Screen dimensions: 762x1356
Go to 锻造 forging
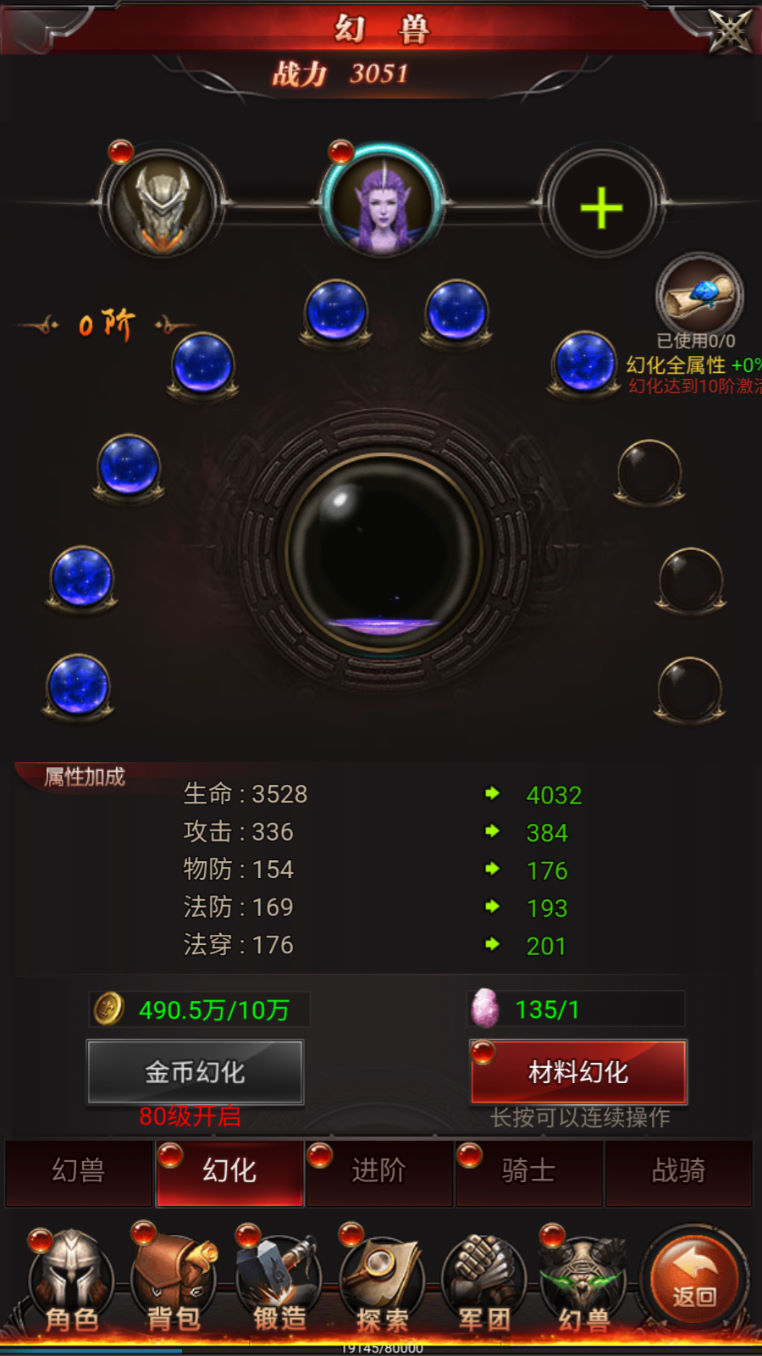278,1285
